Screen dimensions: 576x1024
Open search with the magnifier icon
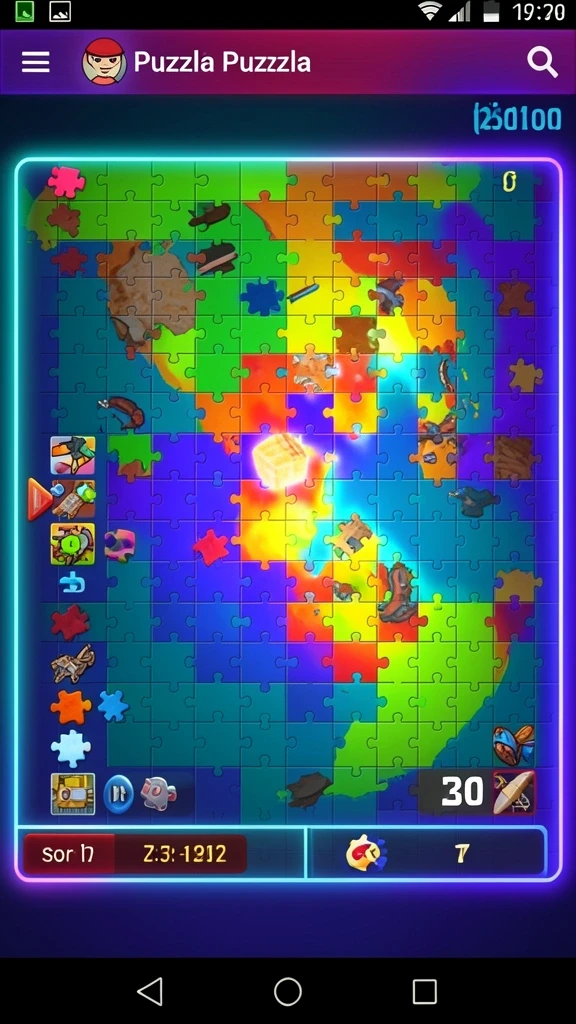point(542,63)
